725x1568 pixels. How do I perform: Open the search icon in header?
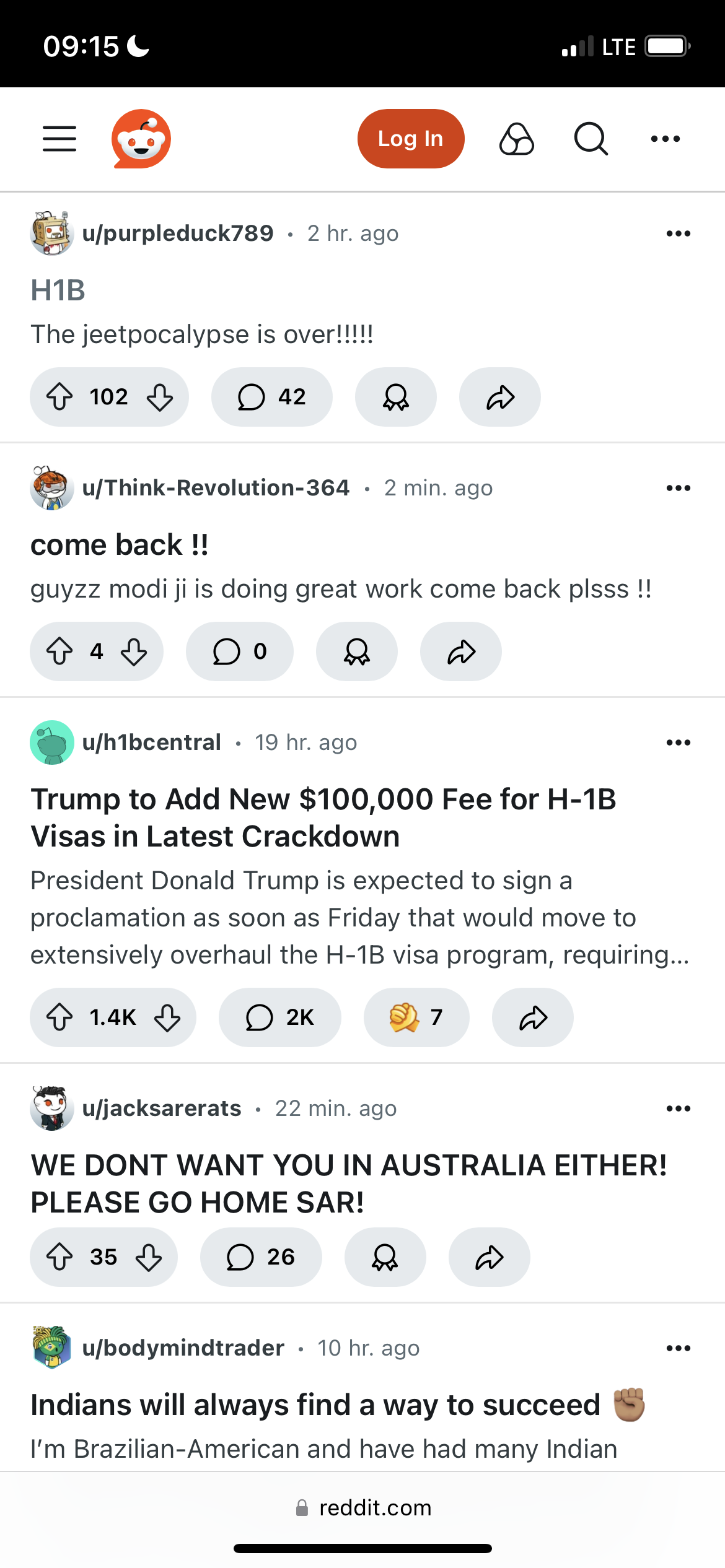(x=591, y=138)
